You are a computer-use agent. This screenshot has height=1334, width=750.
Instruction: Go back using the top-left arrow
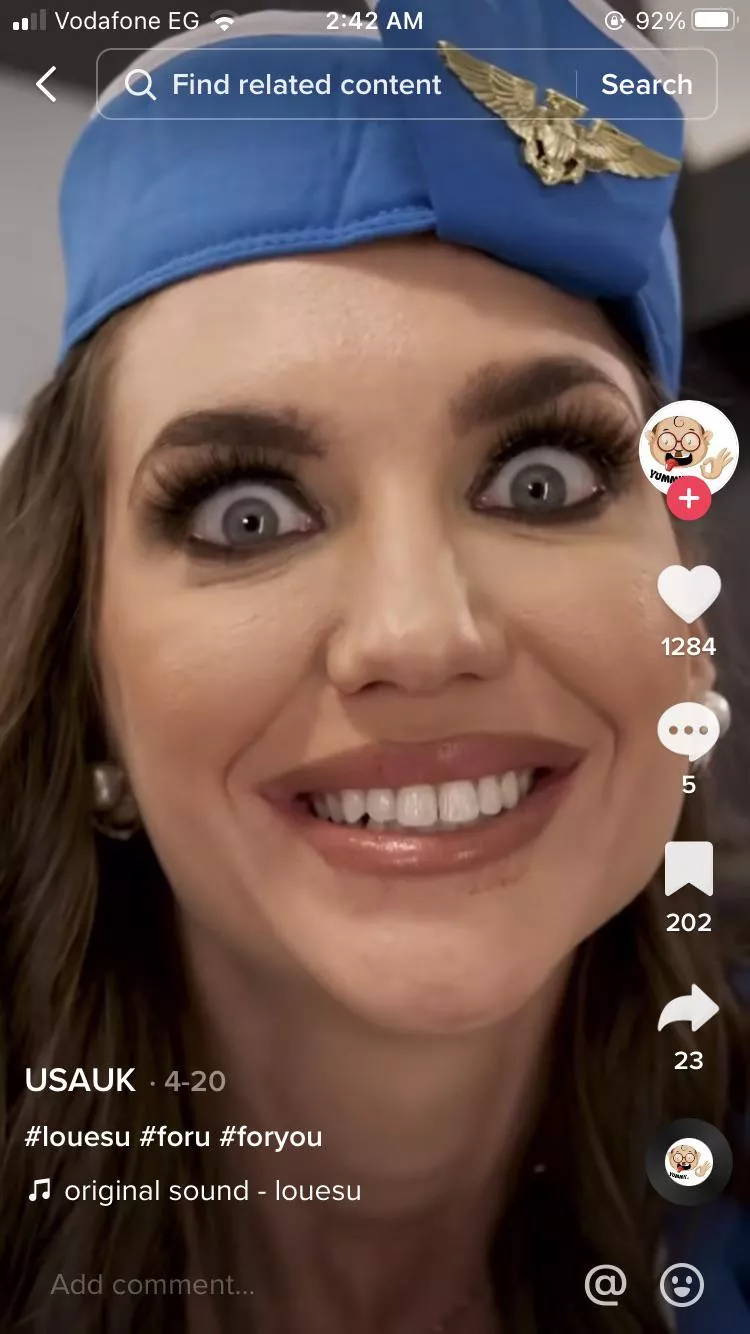tap(46, 85)
